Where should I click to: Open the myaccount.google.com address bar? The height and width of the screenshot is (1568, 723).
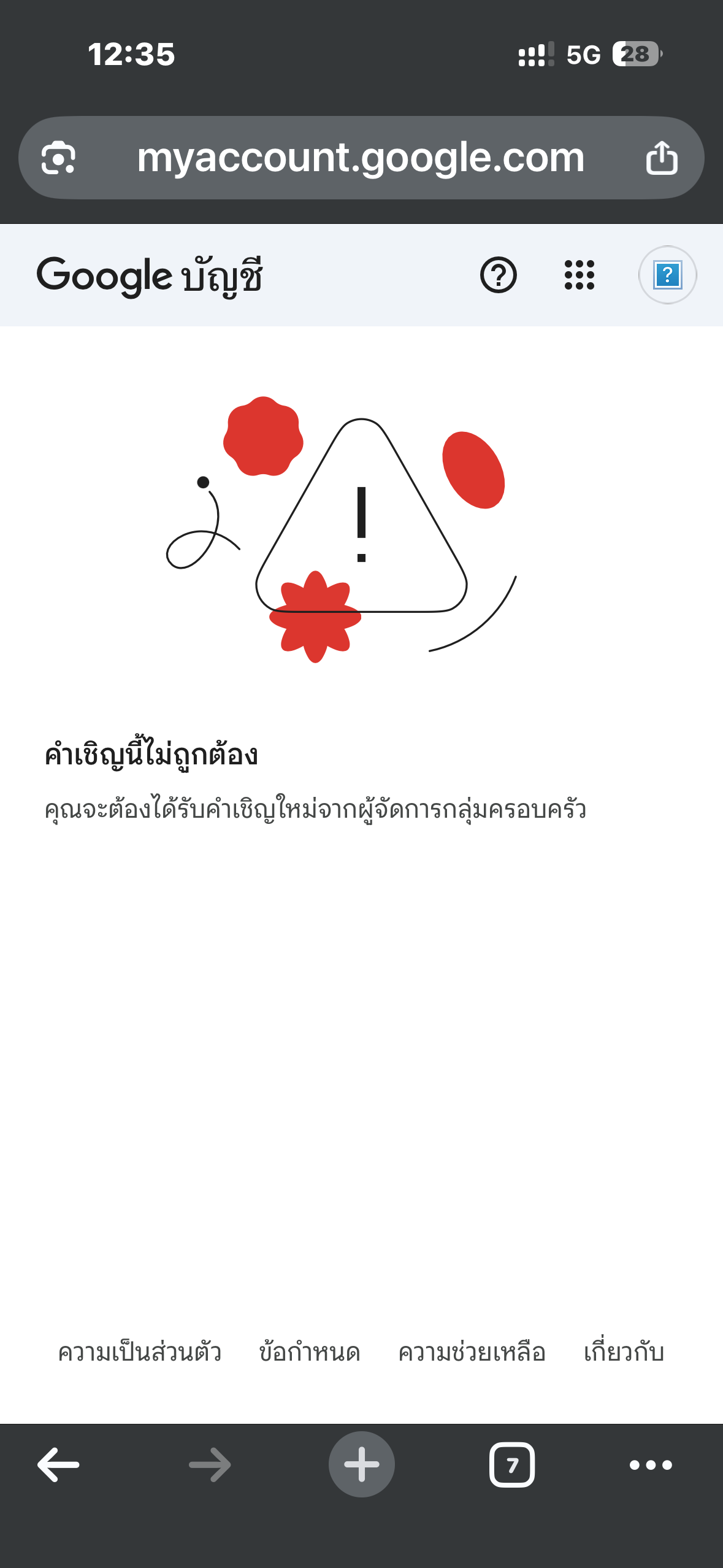click(x=361, y=158)
